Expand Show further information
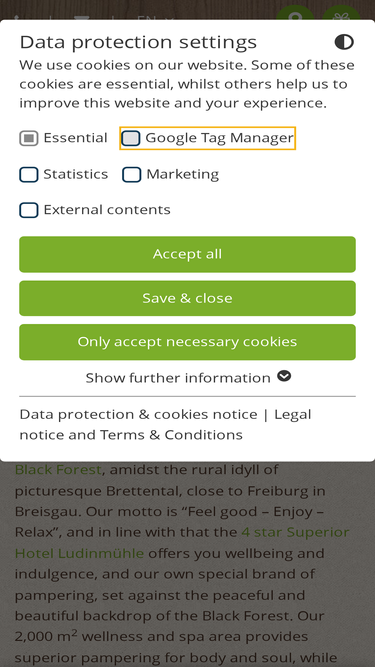The image size is (375, 667). 188,378
